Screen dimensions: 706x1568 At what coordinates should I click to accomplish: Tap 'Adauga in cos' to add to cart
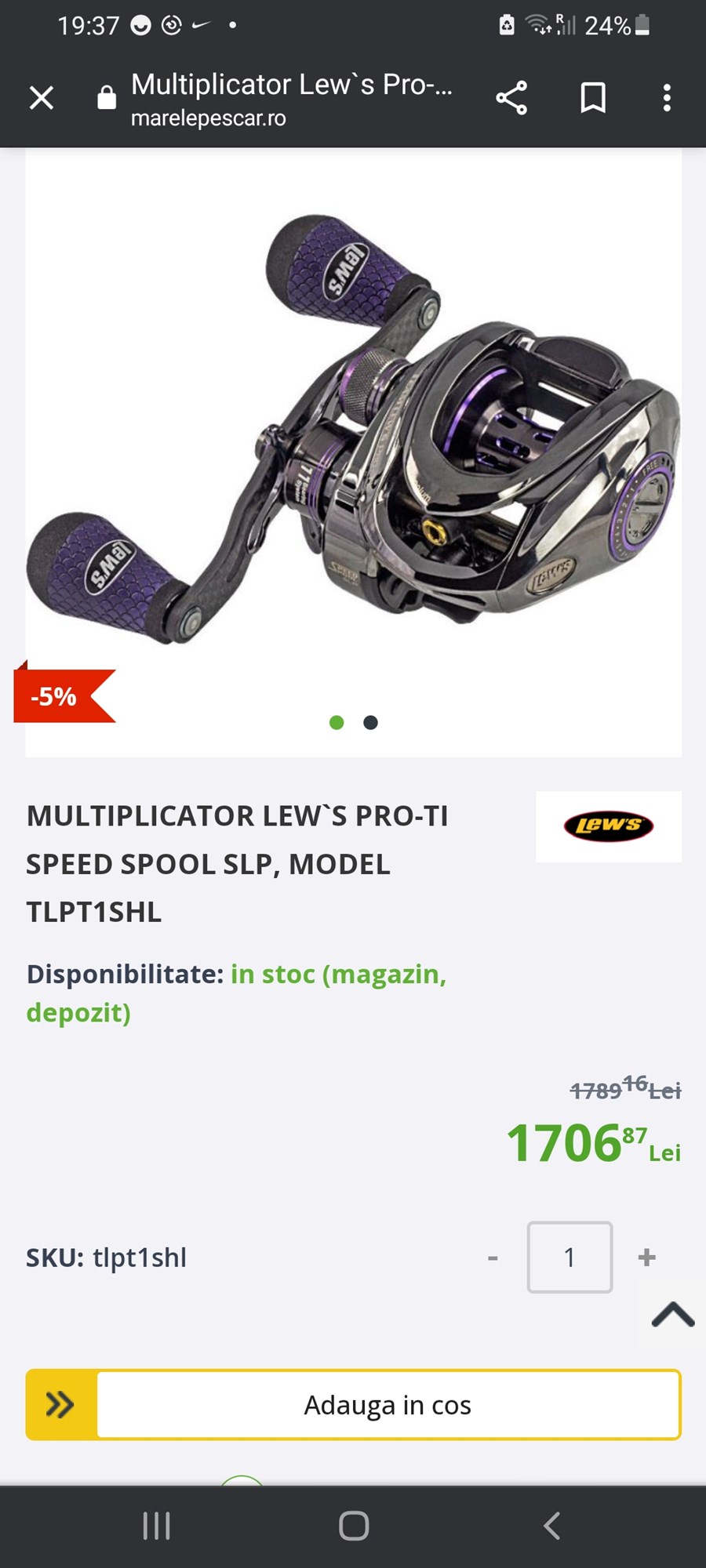pos(388,1405)
